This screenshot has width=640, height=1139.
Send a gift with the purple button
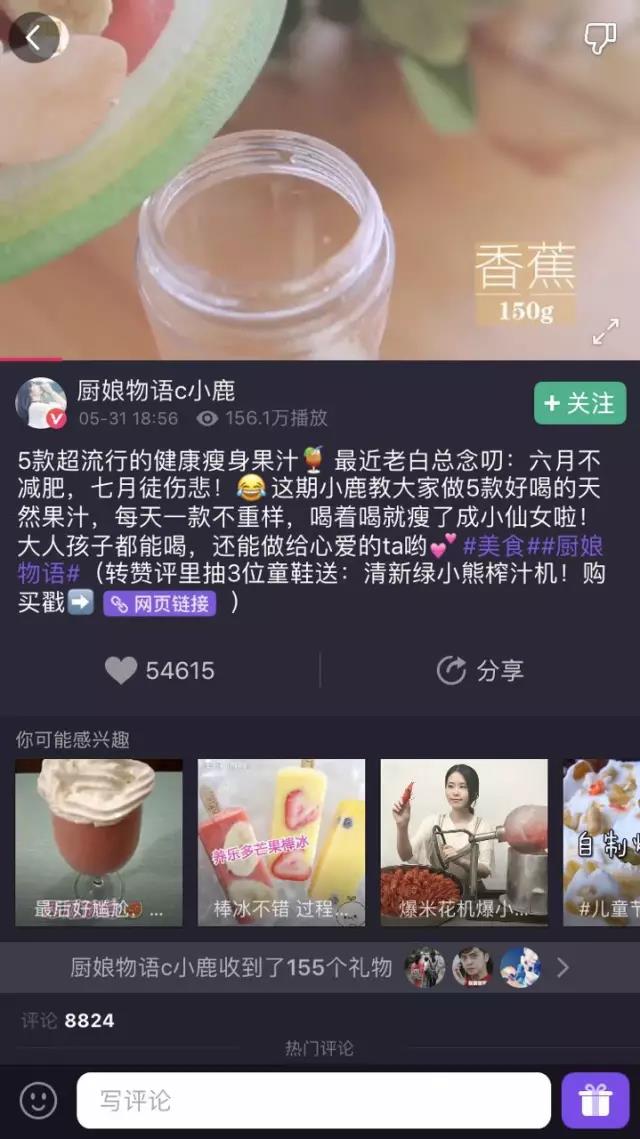tap(595, 1100)
